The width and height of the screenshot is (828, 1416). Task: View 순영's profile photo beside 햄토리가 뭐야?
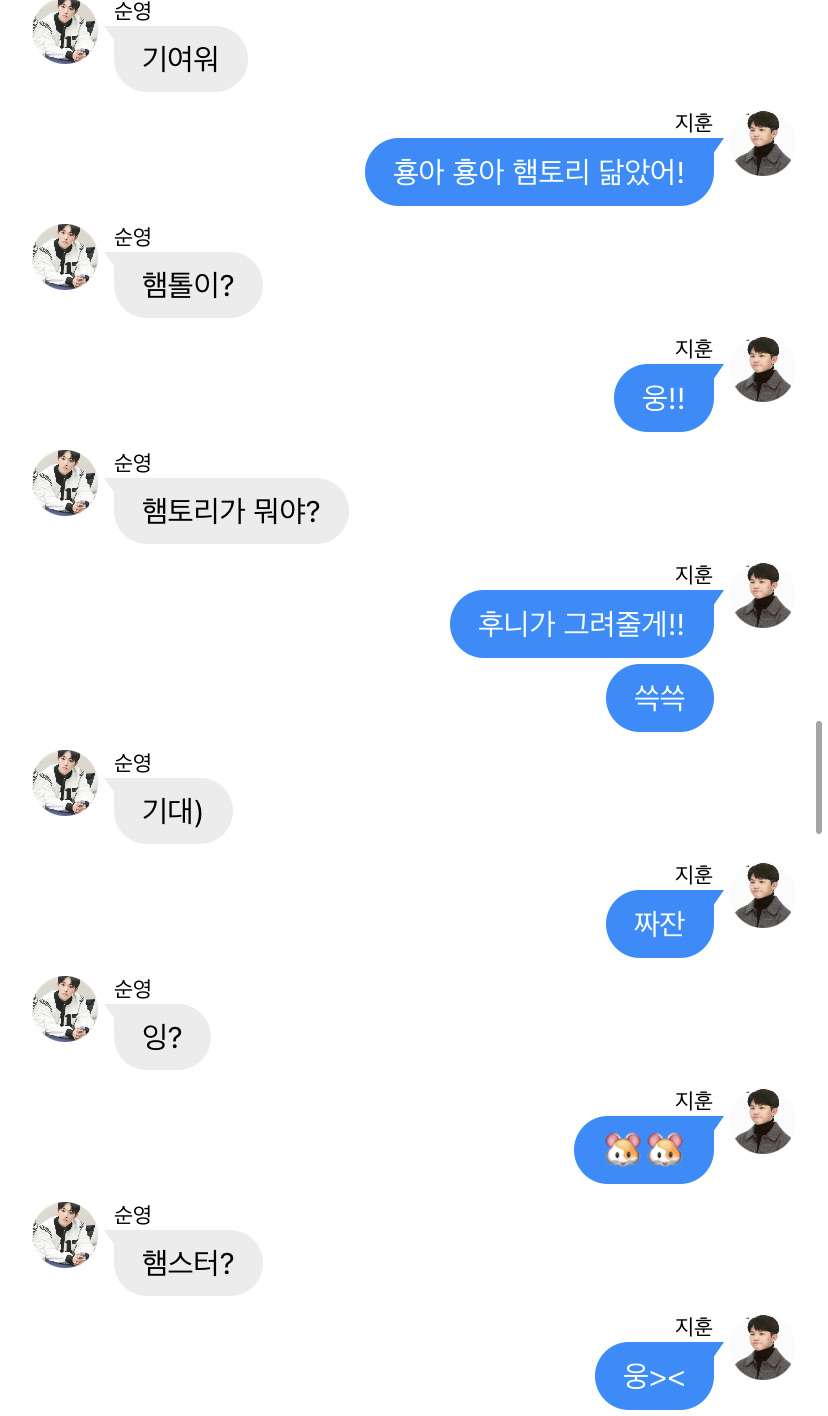pos(65,483)
